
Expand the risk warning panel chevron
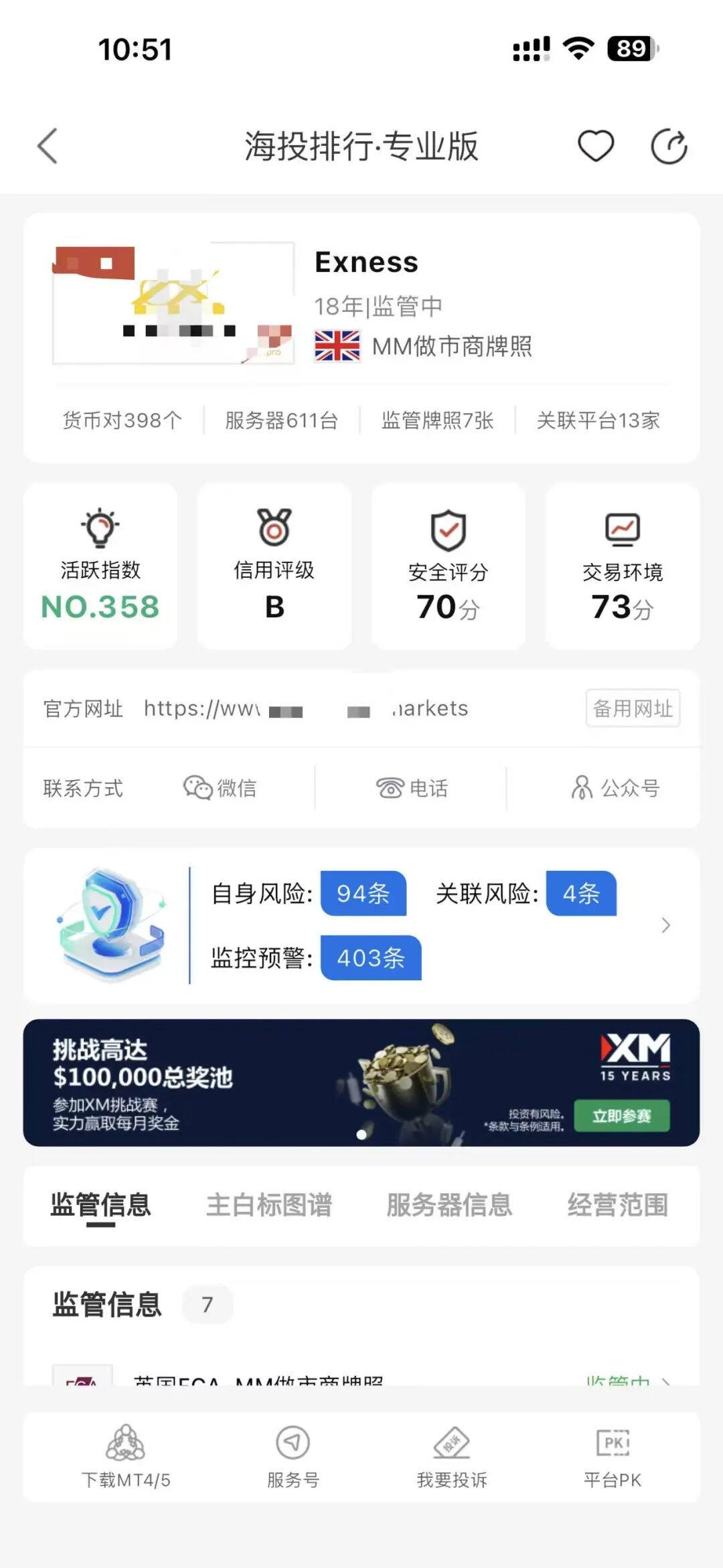(x=665, y=925)
